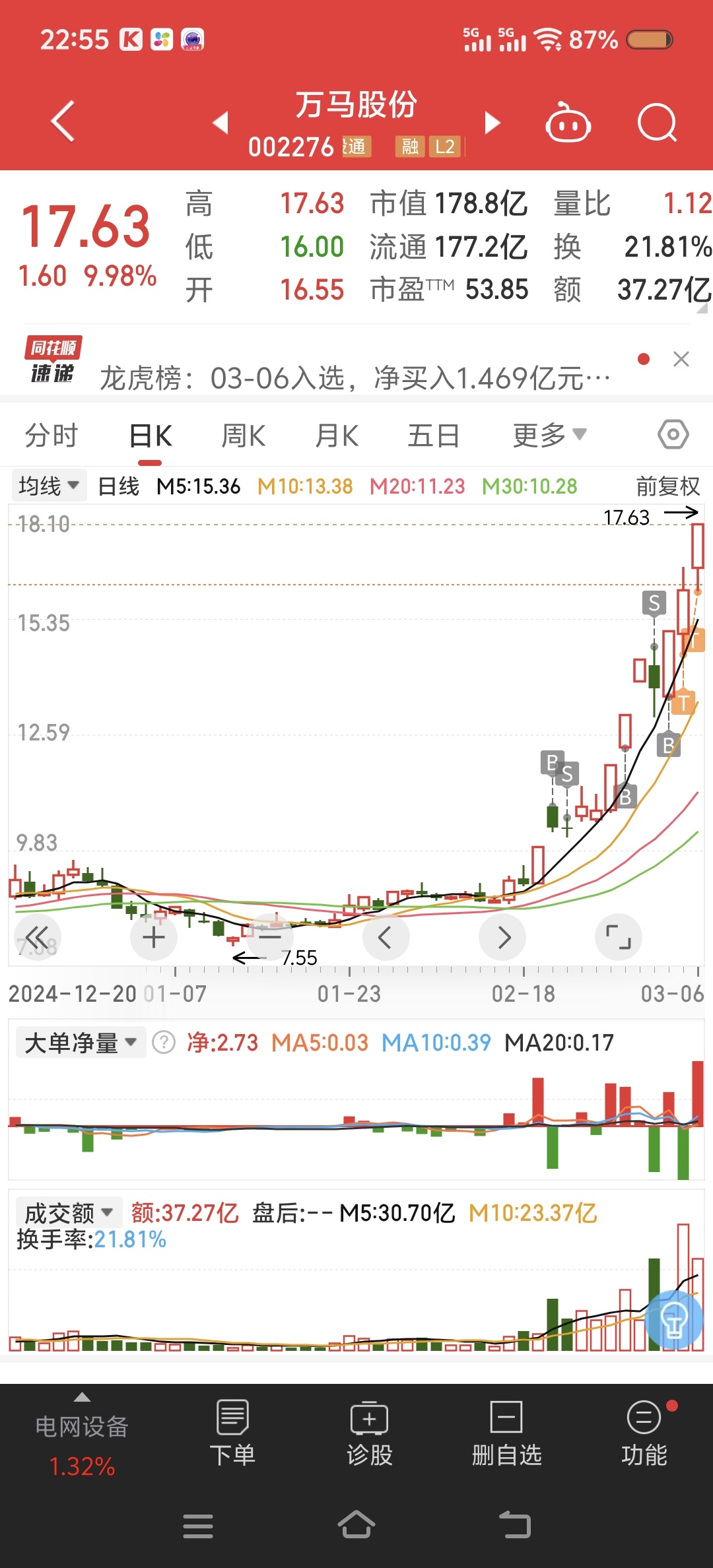This screenshot has height=1568, width=713.
Task: Zoom in the K-line chart
Action: [x=154, y=937]
